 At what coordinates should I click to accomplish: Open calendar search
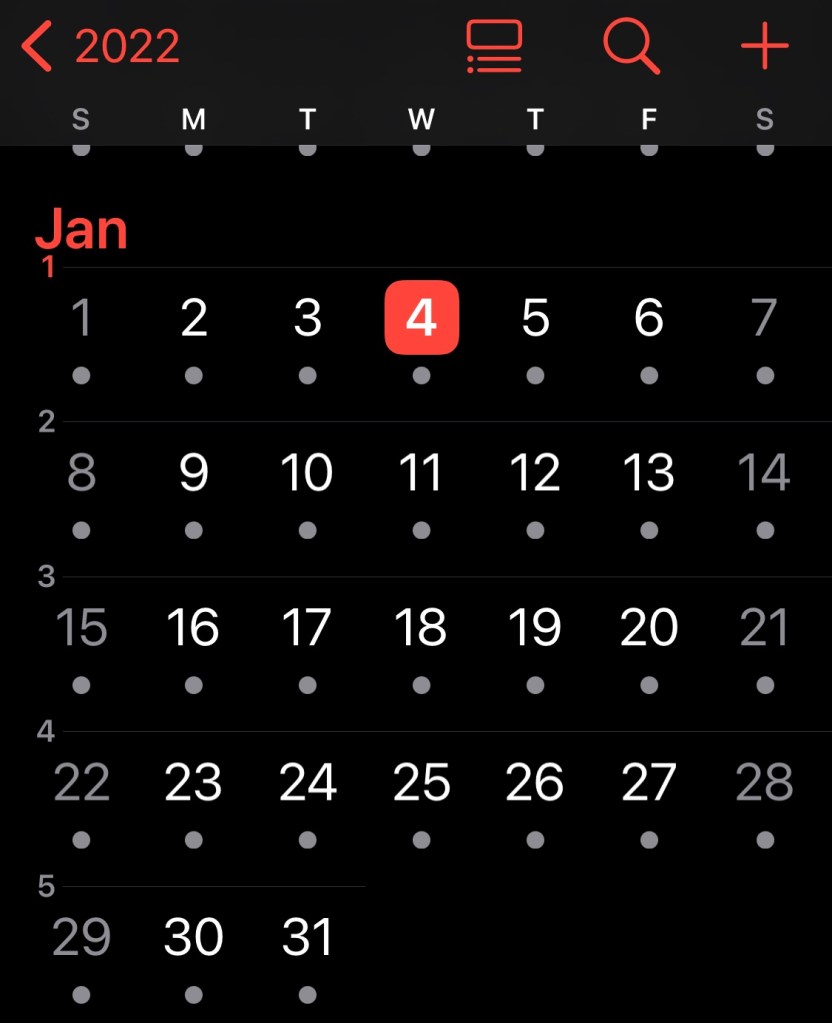click(632, 47)
